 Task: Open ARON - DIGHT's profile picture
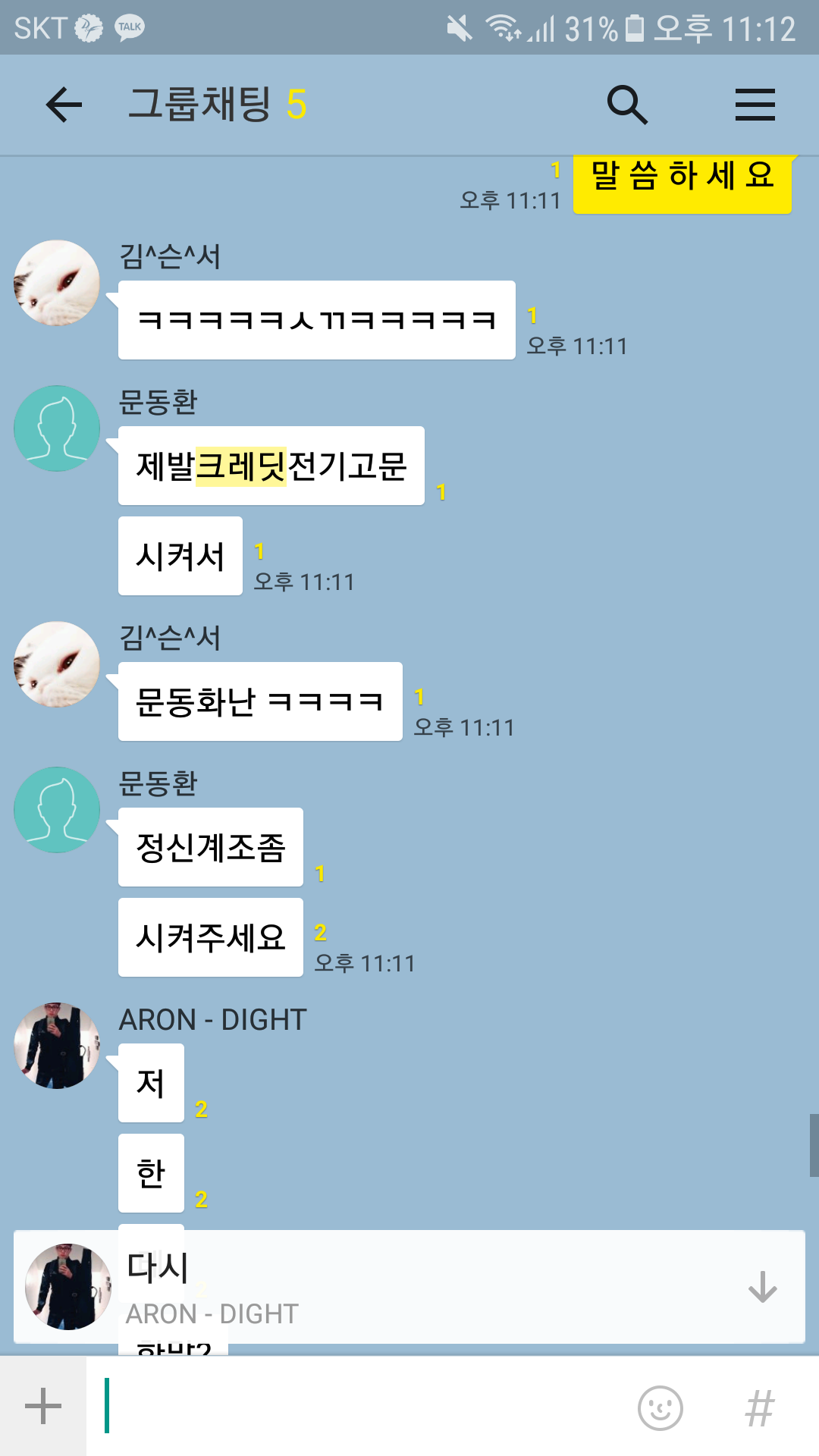pos(57,1046)
